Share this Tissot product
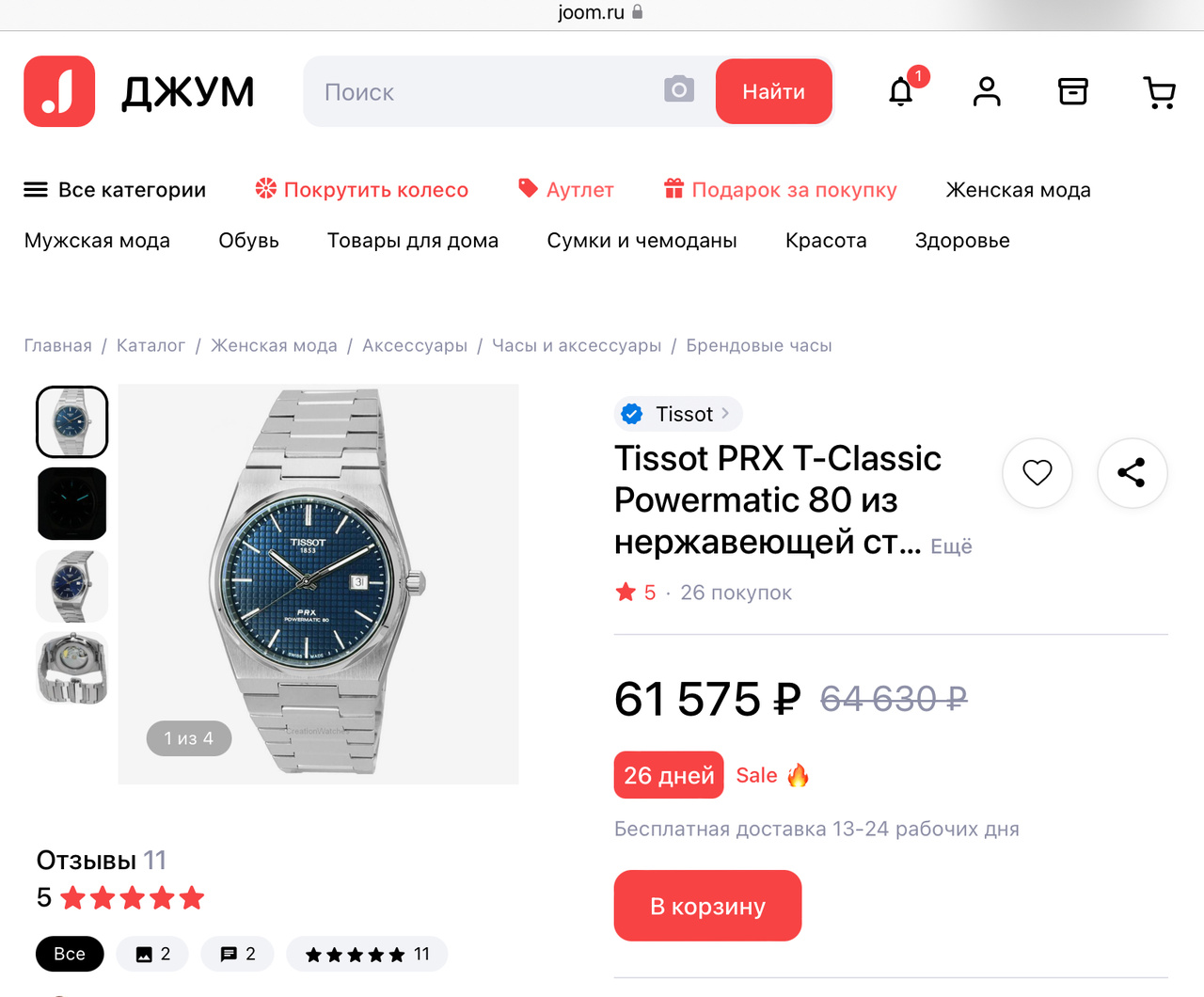This screenshot has height=997, width=1204. point(1132,472)
